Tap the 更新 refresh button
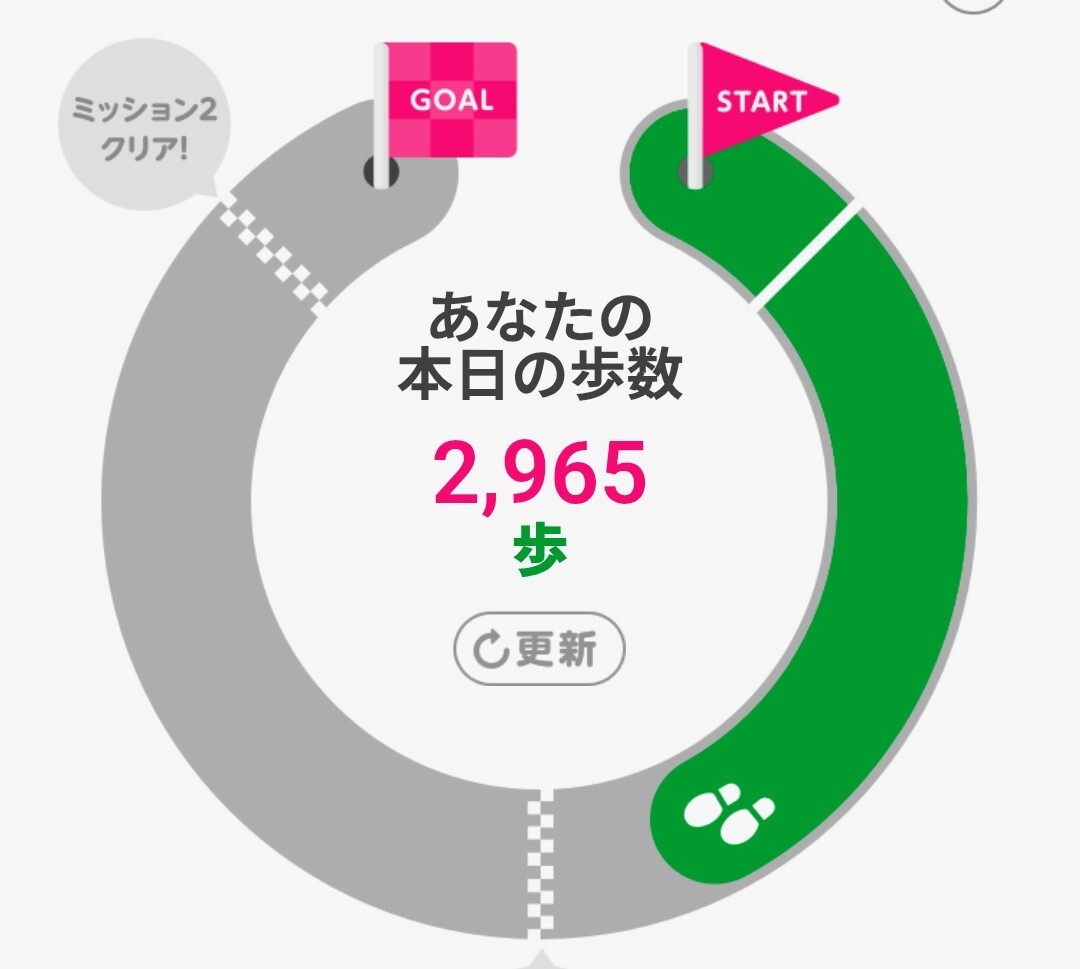 539,649
